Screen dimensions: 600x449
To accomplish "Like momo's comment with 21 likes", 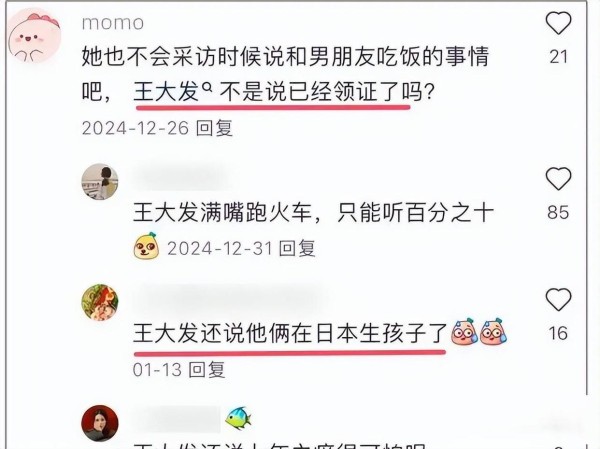I will [558, 24].
